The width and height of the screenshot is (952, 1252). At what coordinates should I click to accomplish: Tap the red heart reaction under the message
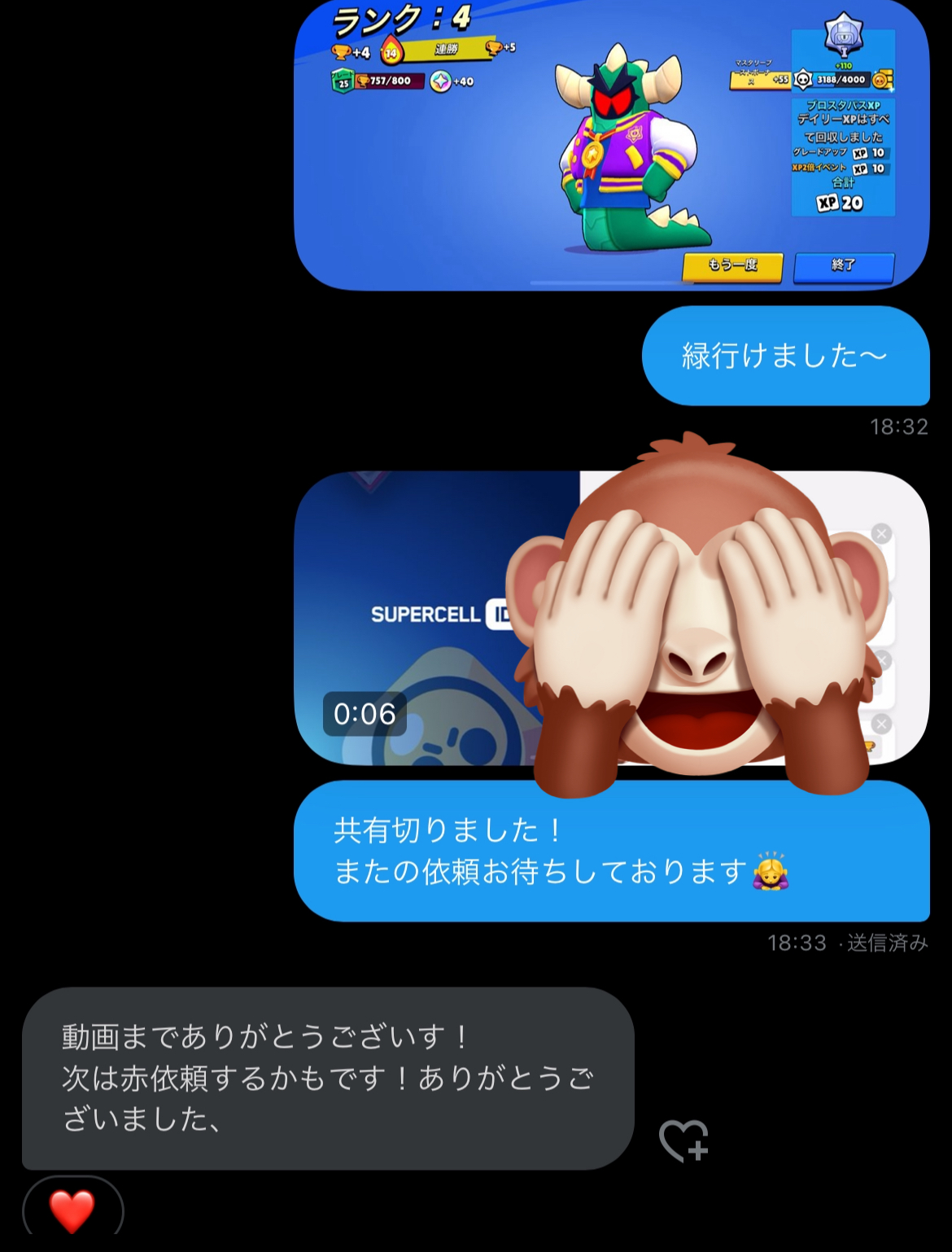coord(72,1210)
